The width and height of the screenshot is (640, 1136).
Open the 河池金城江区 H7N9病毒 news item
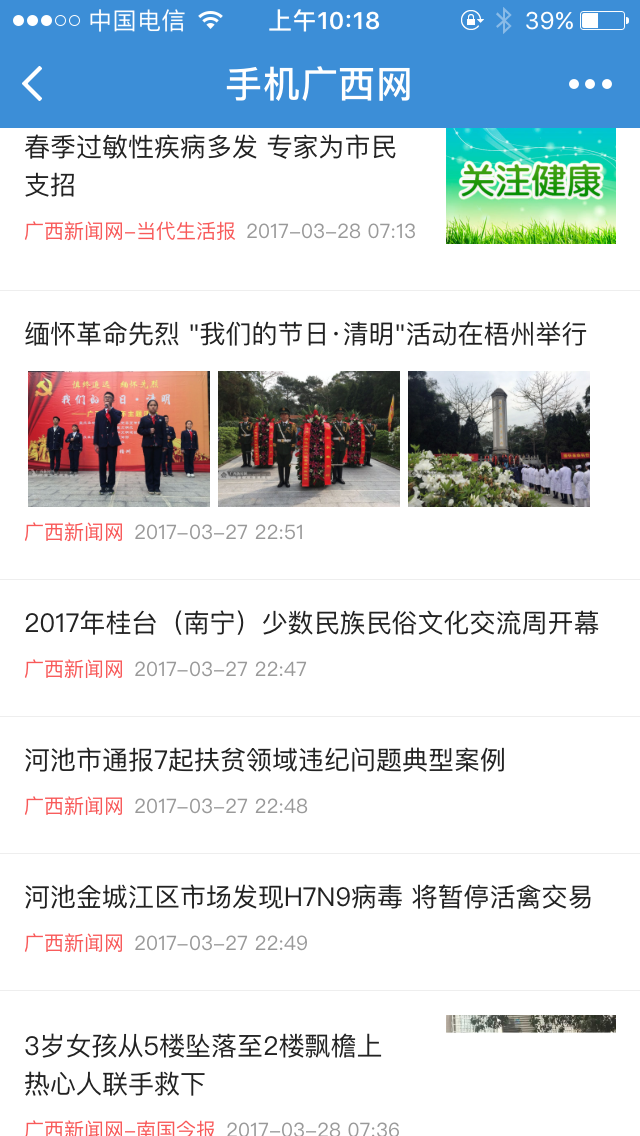[x=308, y=898]
